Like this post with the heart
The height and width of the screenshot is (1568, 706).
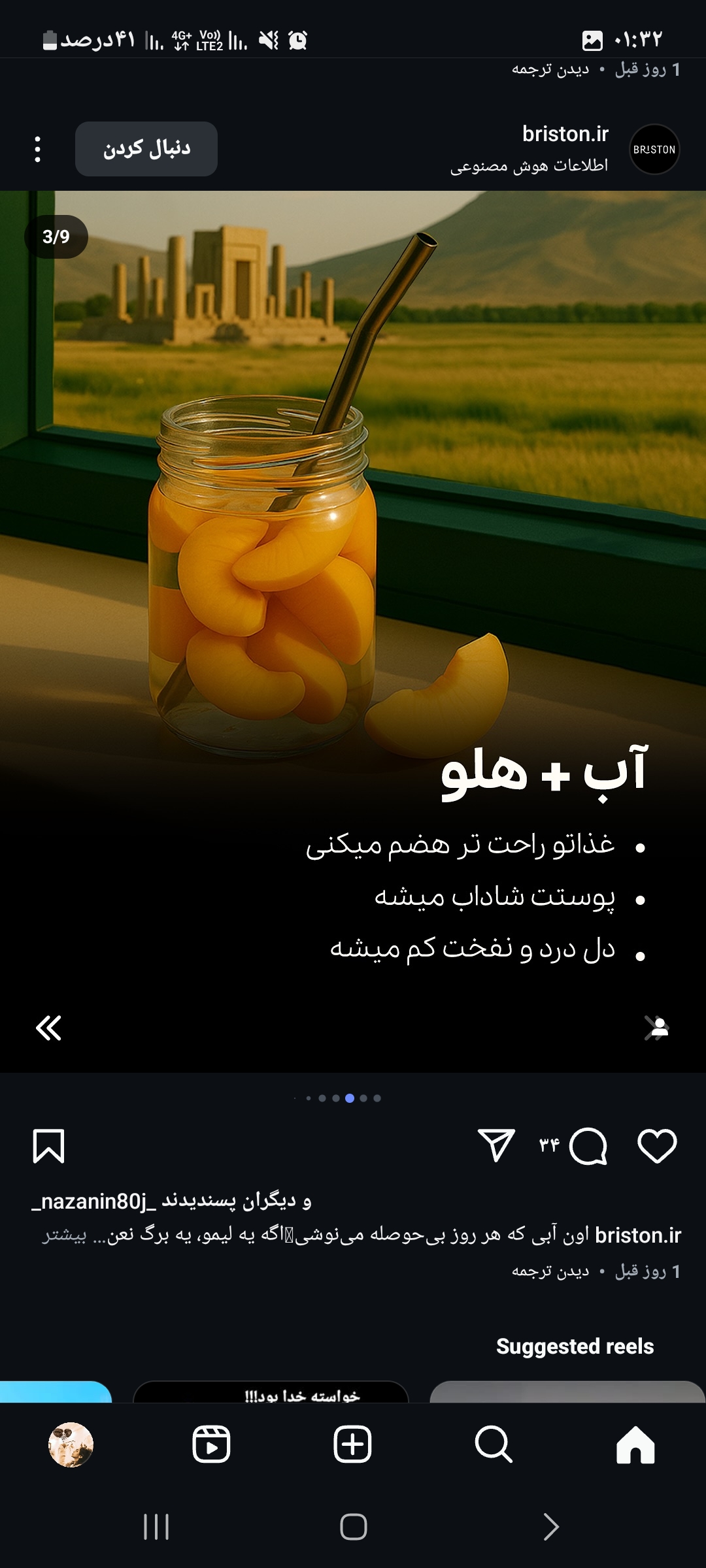[x=656, y=1146]
